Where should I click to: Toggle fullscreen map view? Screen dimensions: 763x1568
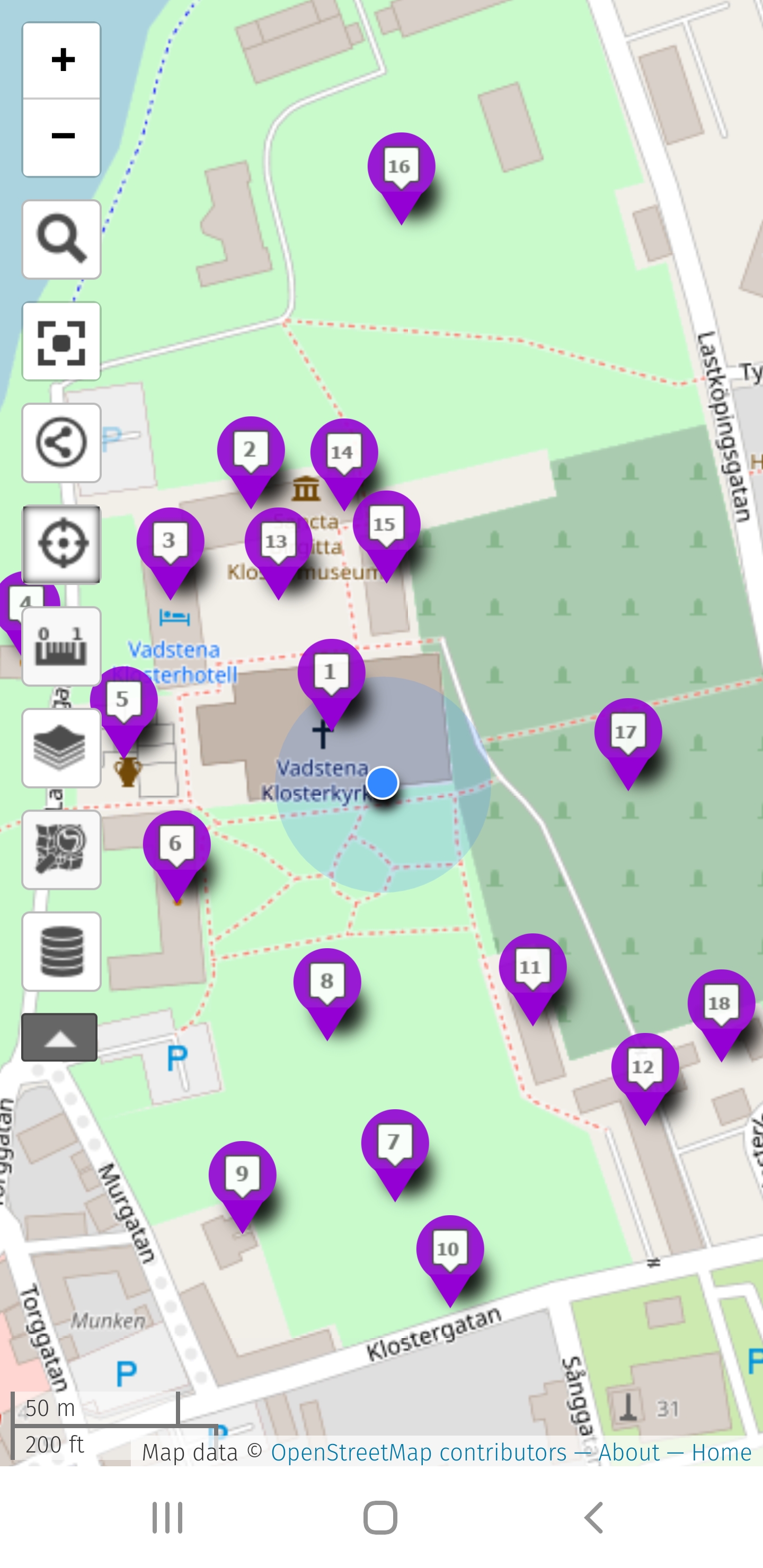(61, 342)
